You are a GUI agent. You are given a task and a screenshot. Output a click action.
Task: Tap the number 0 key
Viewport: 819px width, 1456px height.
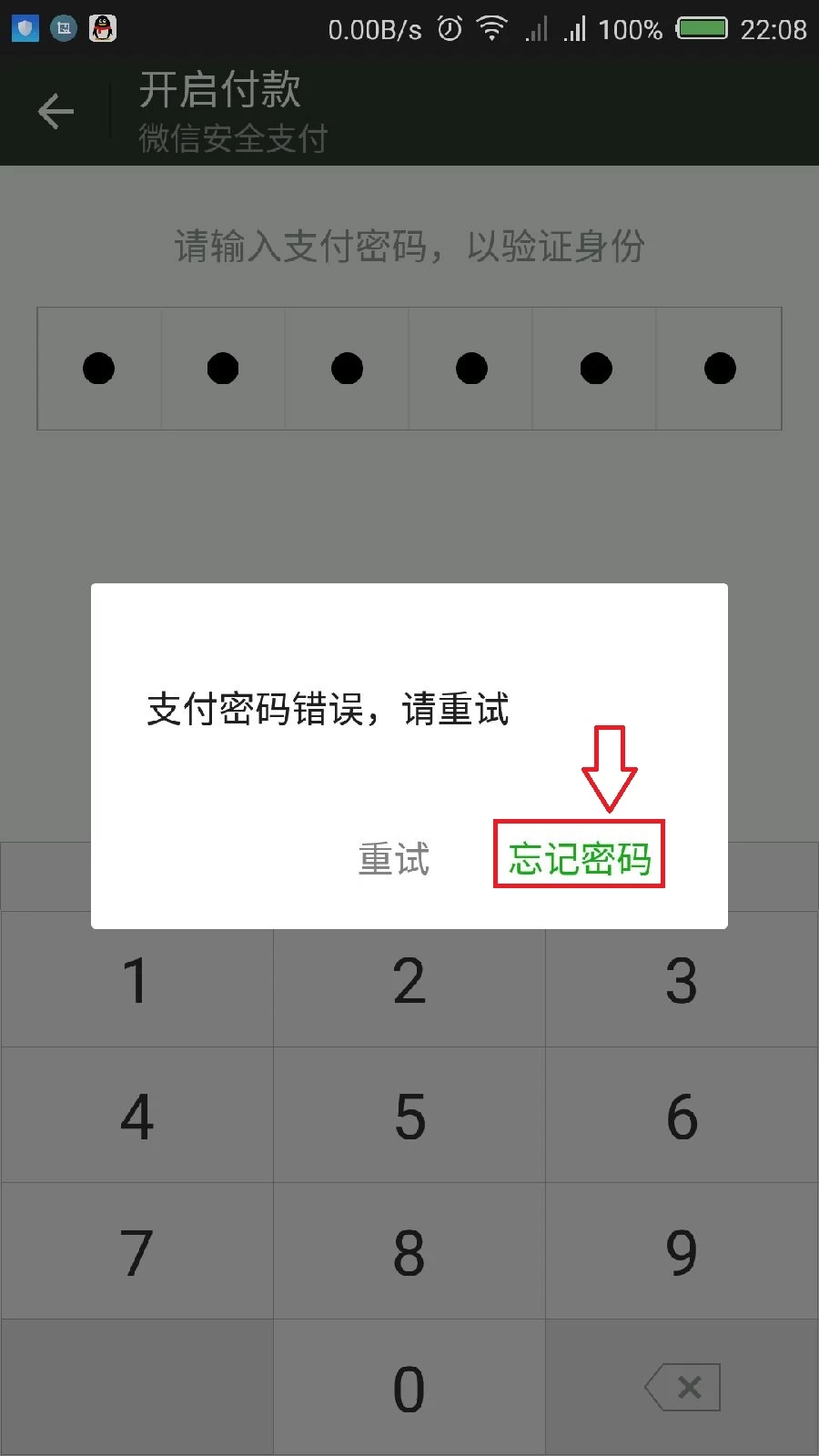point(409,1388)
